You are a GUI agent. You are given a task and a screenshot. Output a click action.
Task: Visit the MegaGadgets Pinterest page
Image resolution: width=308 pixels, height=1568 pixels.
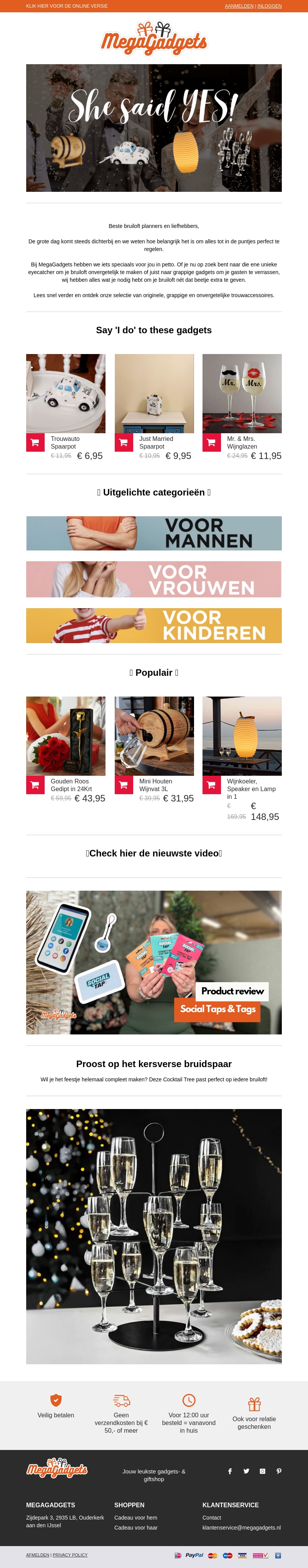point(279,1471)
